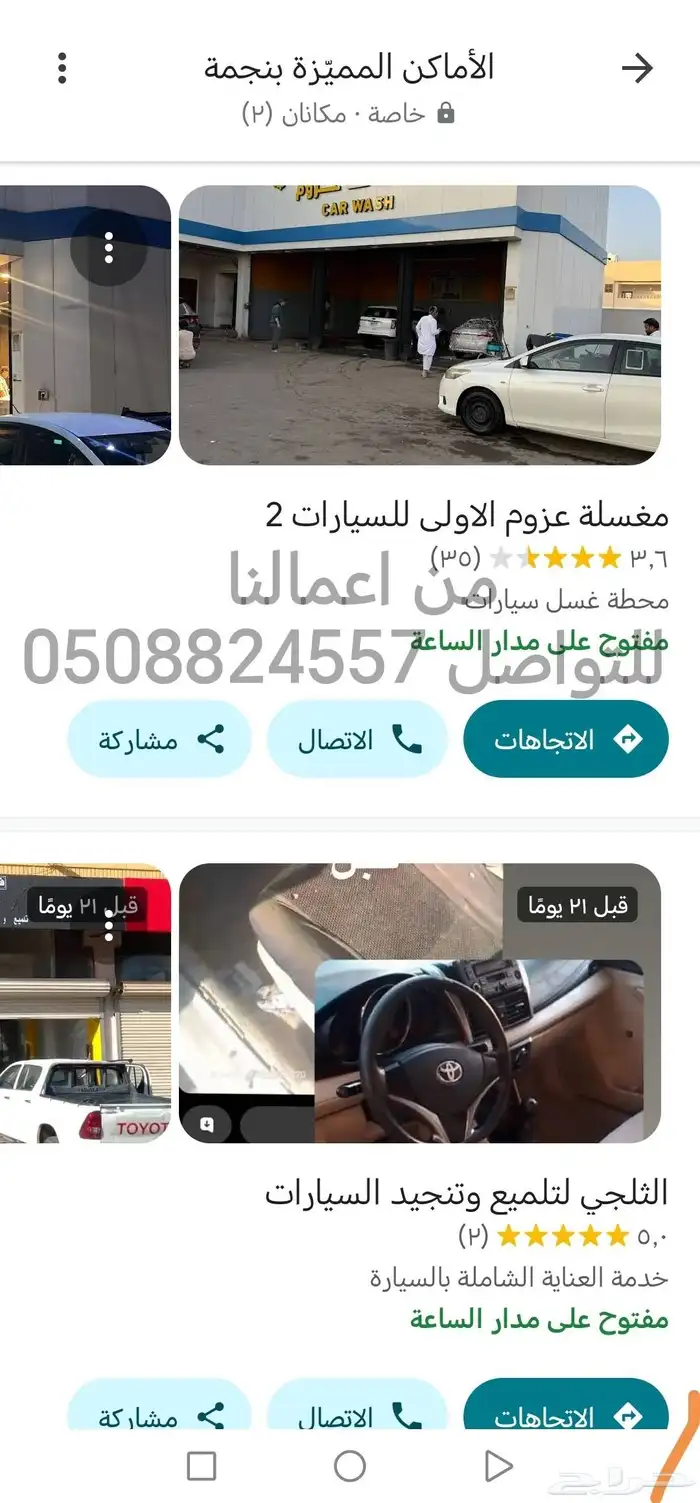Share the مغسلة عزوم car wash place
The image size is (700, 1503).
point(159,740)
